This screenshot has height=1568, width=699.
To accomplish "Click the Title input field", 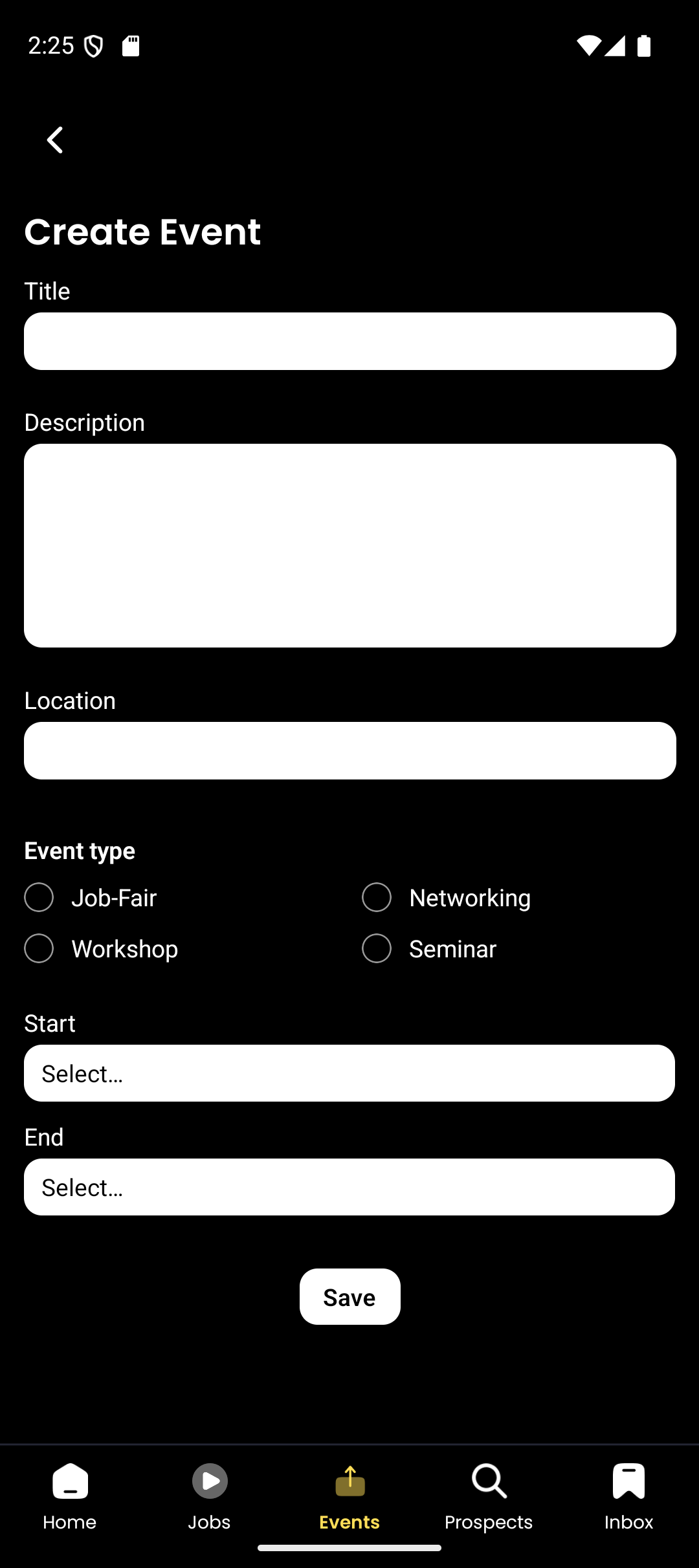I will click(x=349, y=341).
